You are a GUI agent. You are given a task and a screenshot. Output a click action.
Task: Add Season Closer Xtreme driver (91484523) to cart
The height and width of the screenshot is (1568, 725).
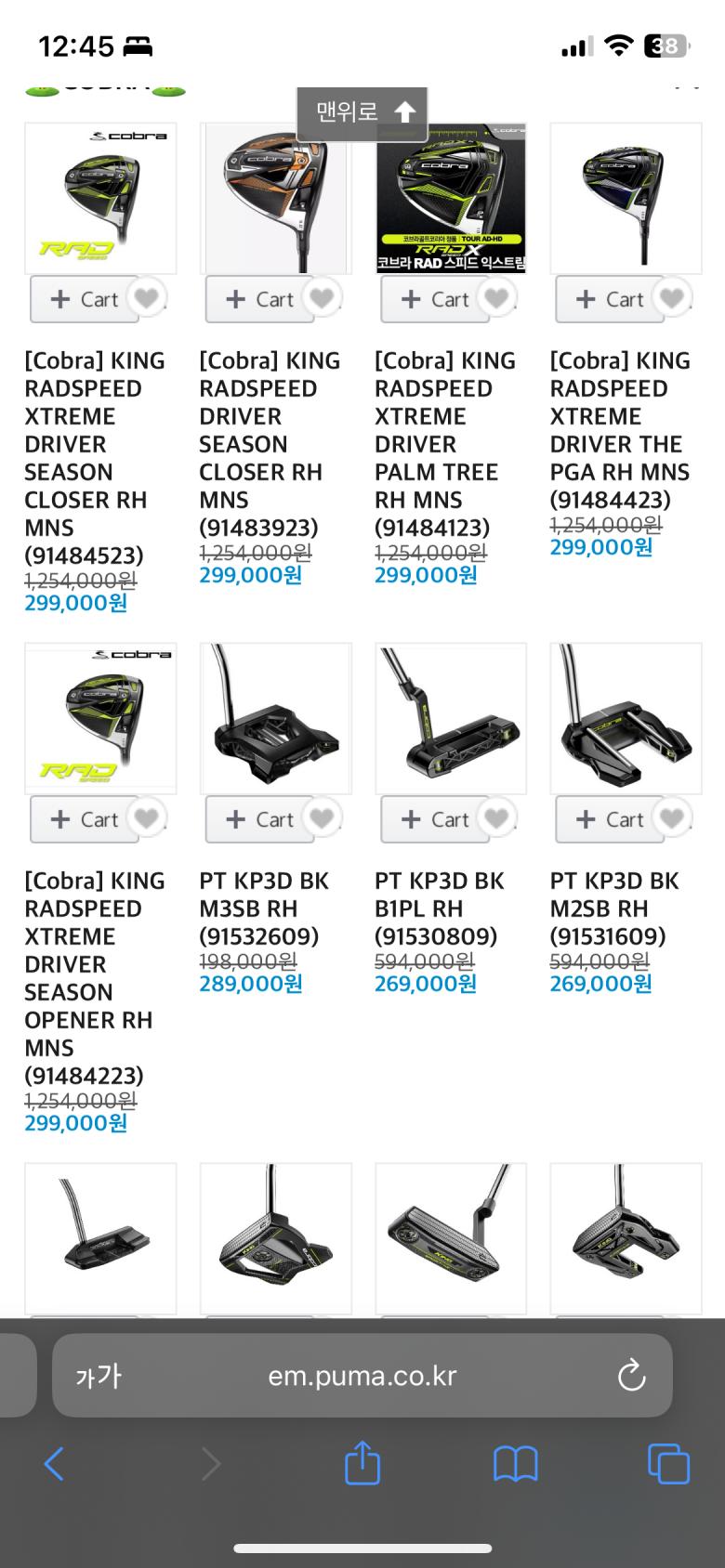pos(84,299)
